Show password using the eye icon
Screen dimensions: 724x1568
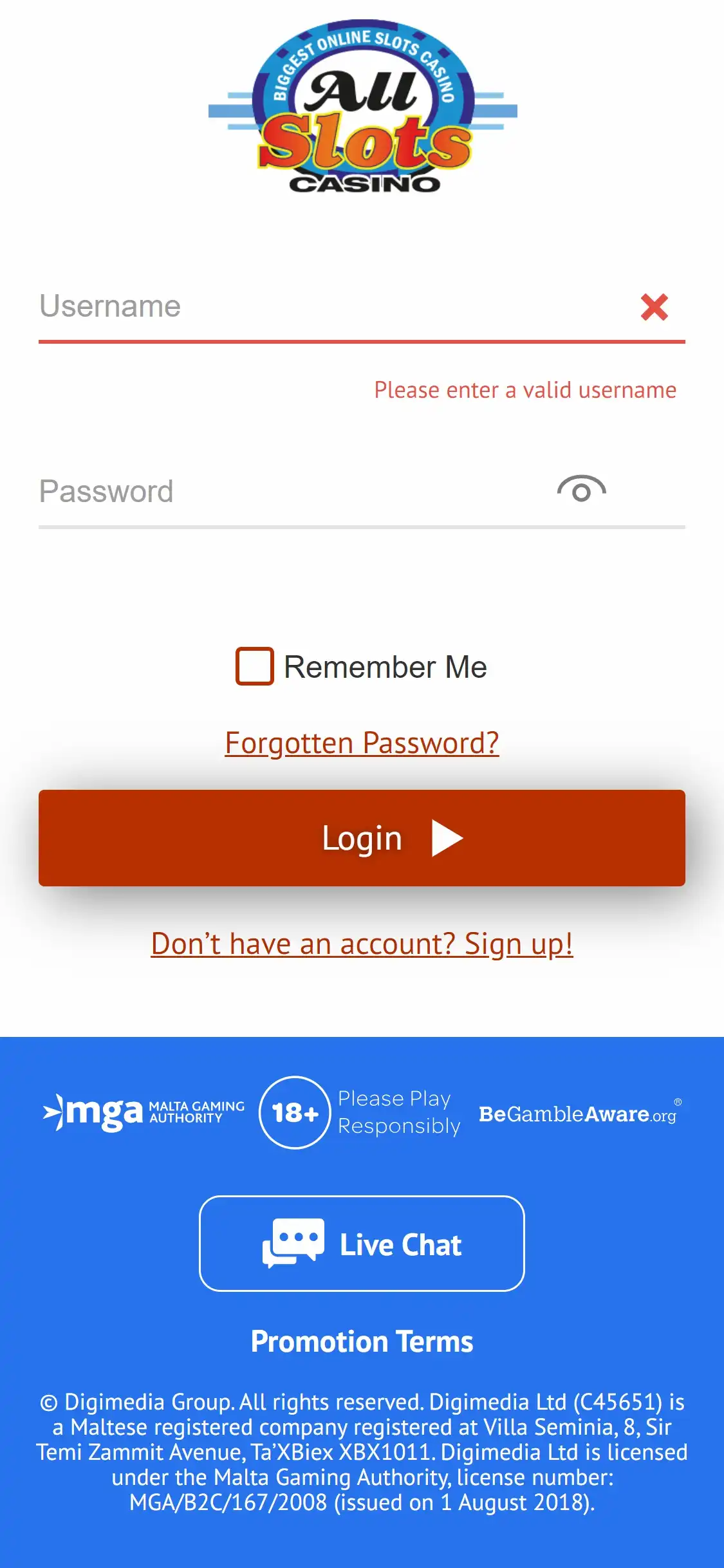click(581, 490)
